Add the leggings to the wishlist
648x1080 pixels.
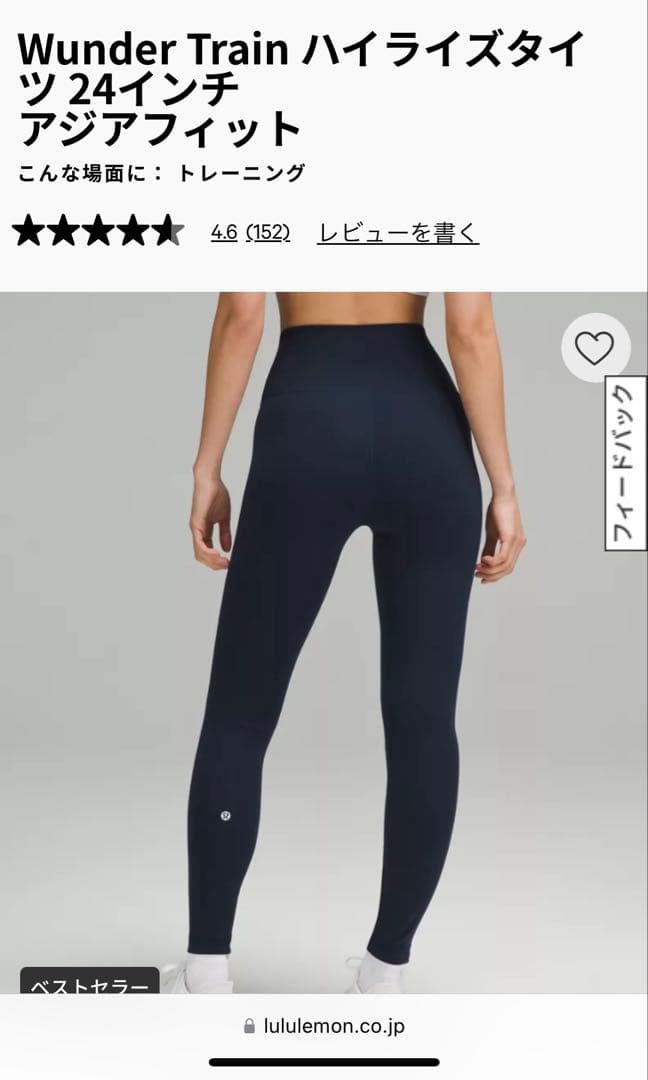pos(595,348)
